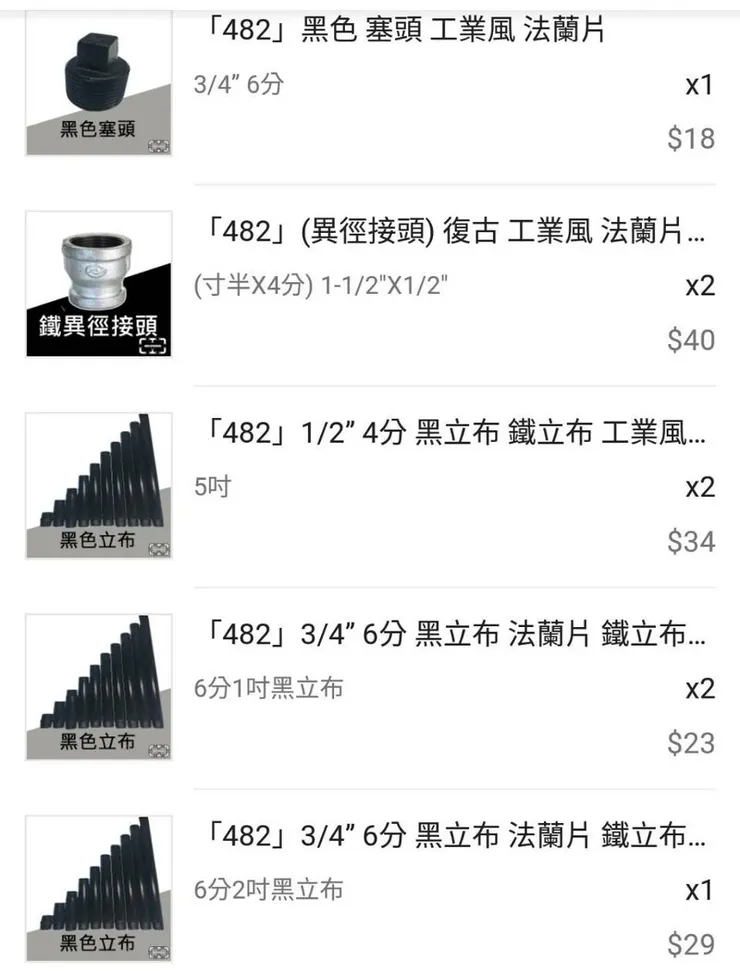Click the x1 quantity of the last item
740x971 pixels.
(x=700, y=888)
